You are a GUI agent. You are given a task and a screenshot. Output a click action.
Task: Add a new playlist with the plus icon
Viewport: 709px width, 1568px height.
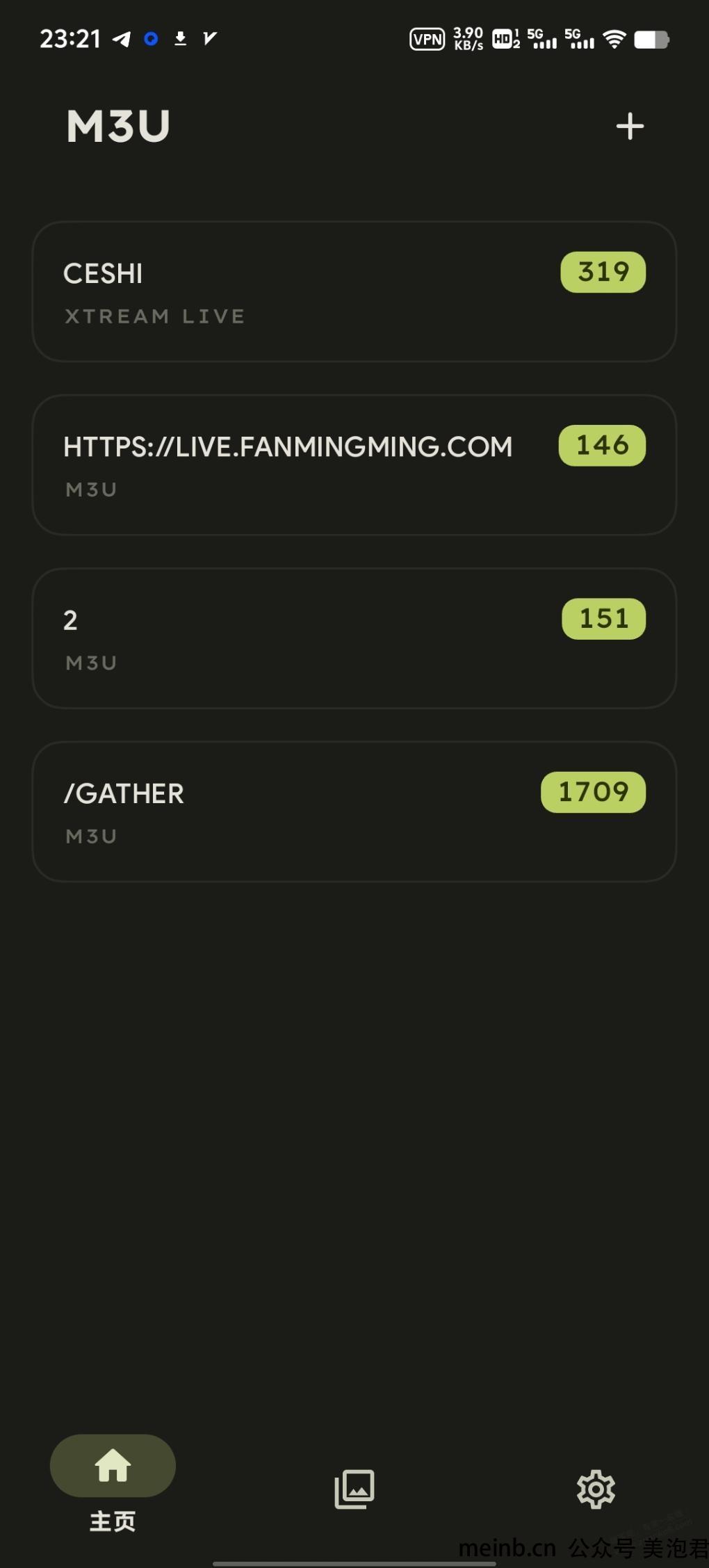pyautogui.click(x=630, y=127)
